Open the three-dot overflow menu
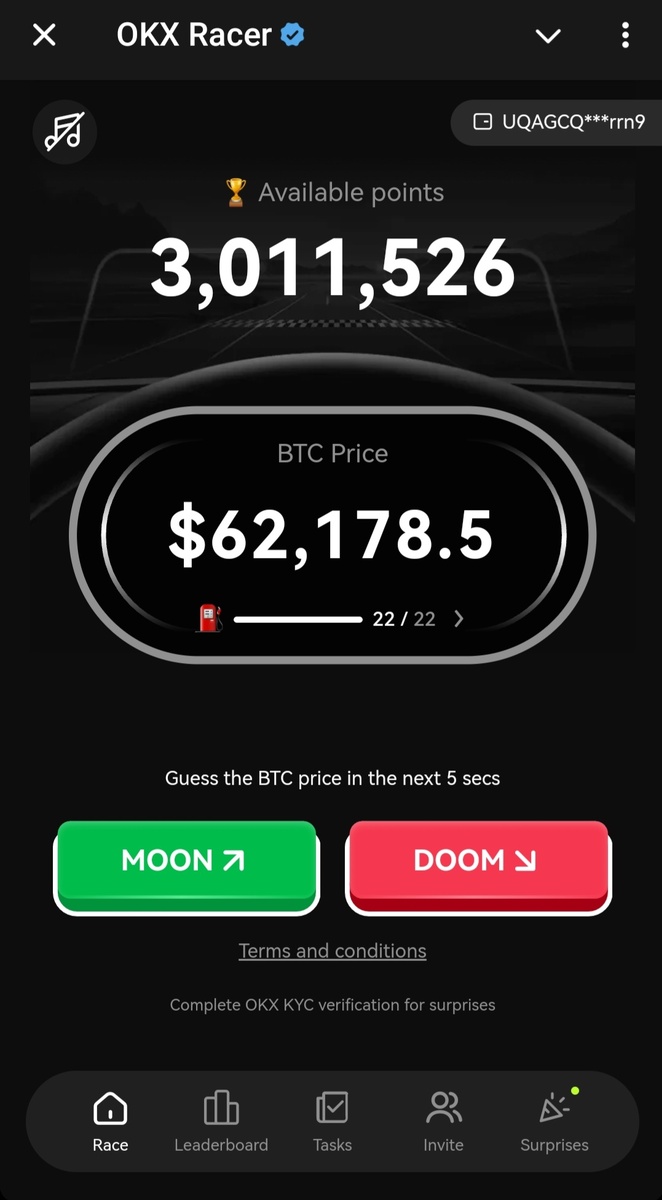This screenshot has width=662, height=1200. tap(625, 36)
